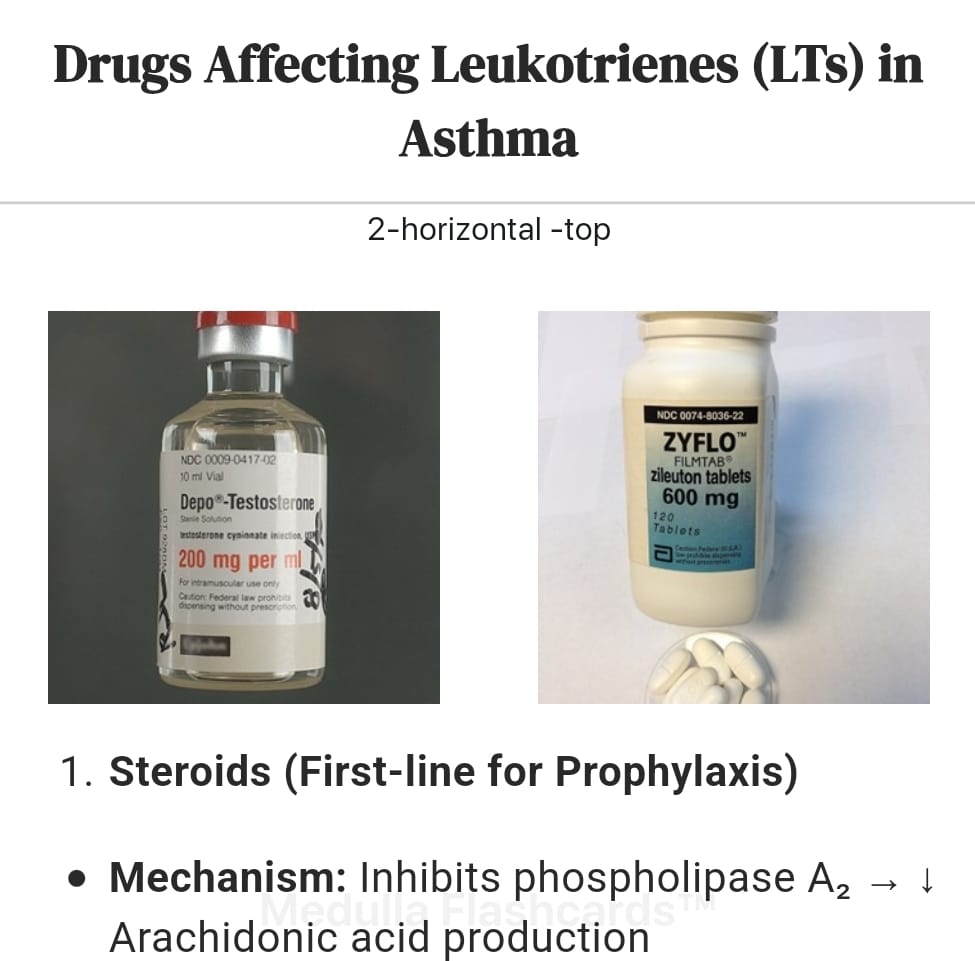The height and width of the screenshot is (961, 975).
Task: Enlarge the Zyflo zileuton tablets image
Action: point(733,507)
